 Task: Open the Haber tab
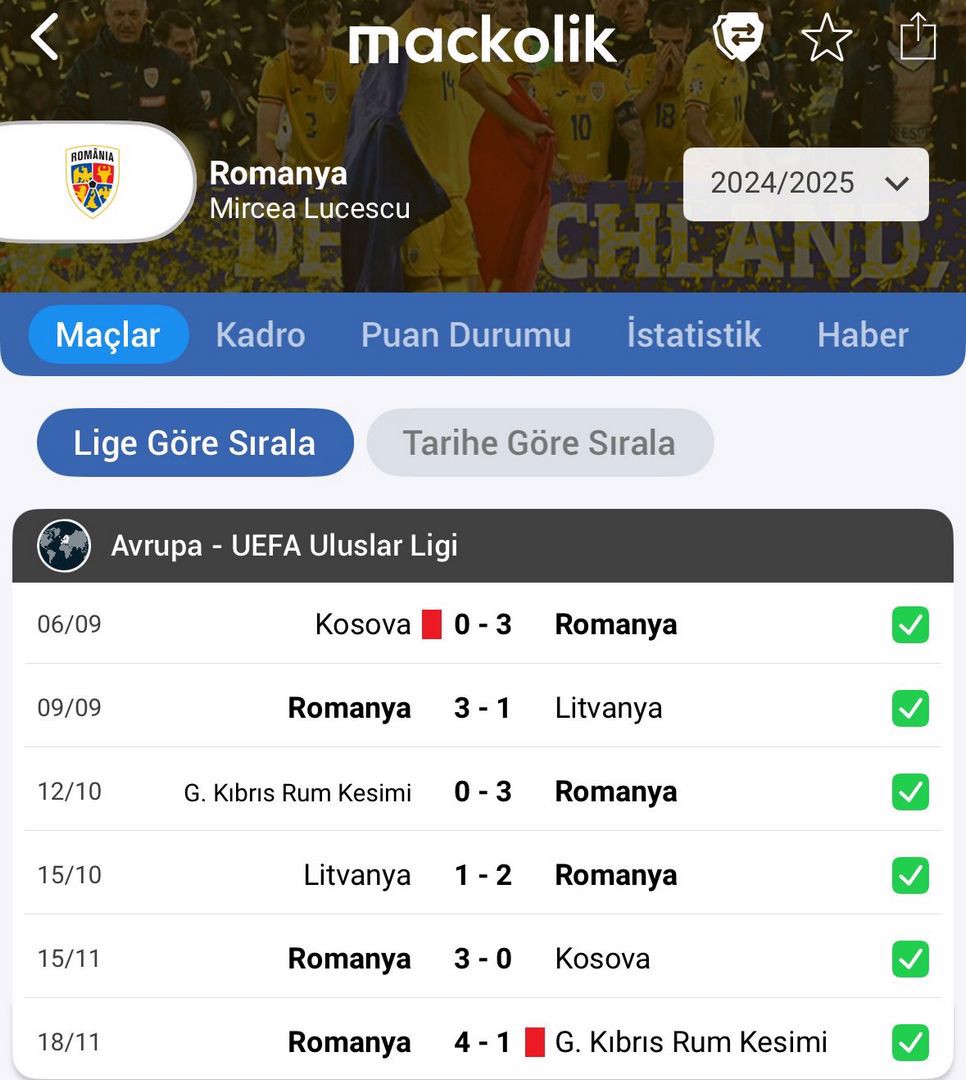pyautogui.click(x=862, y=335)
